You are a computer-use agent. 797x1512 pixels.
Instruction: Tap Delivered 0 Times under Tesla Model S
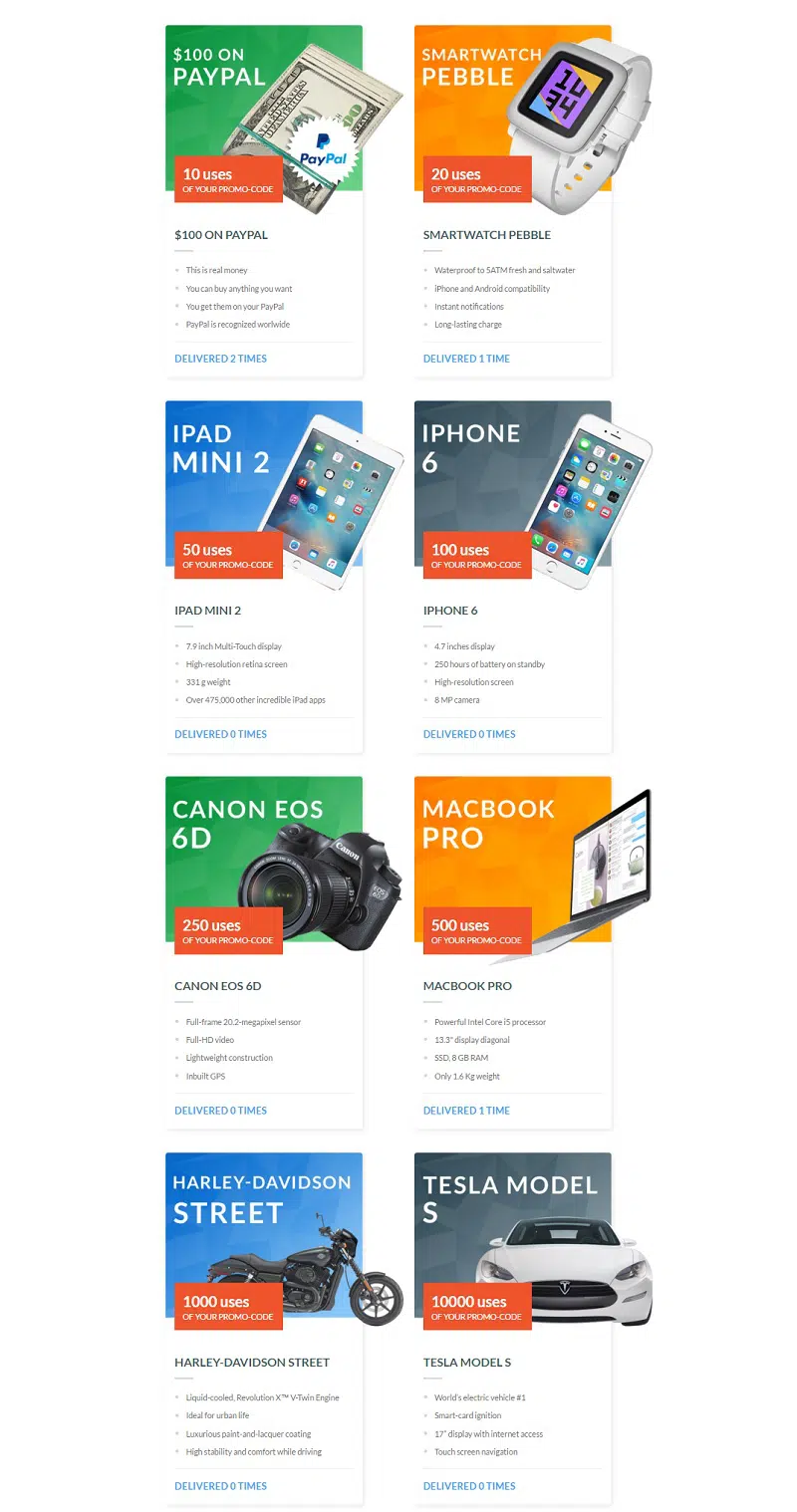click(469, 1485)
